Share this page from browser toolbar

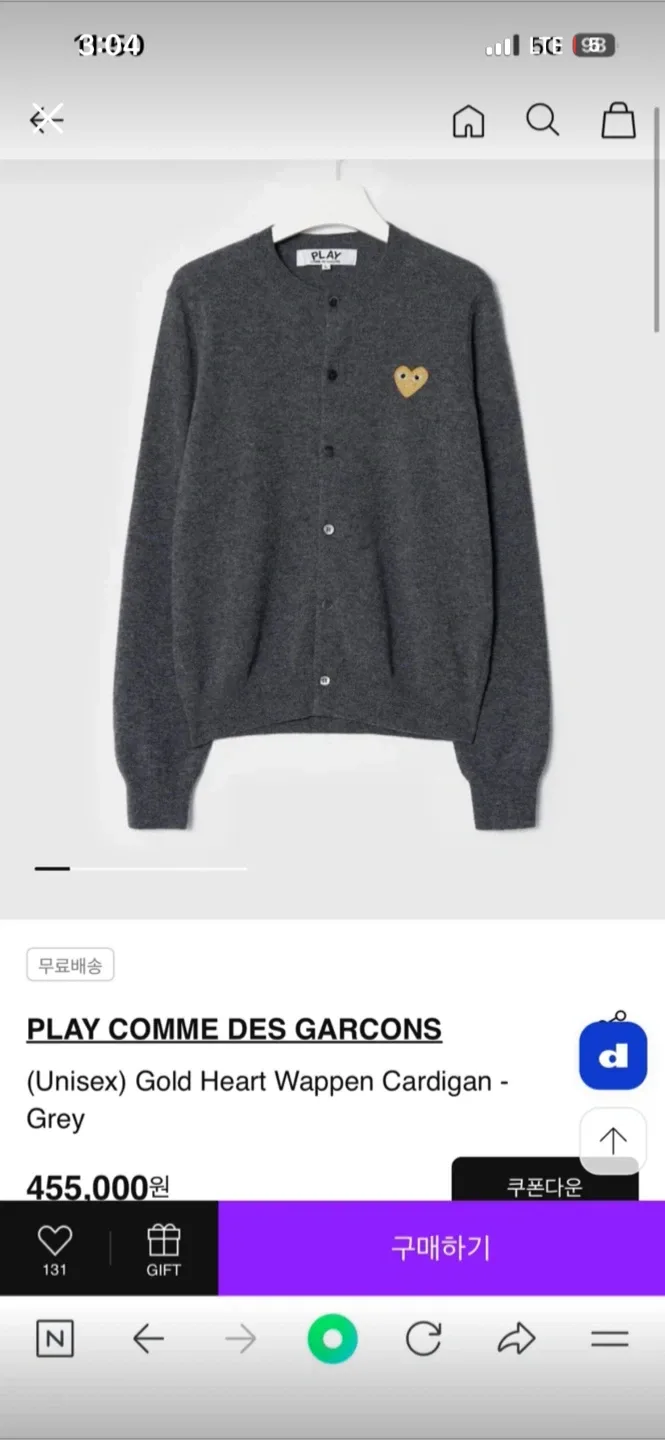[x=517, y=1339]
